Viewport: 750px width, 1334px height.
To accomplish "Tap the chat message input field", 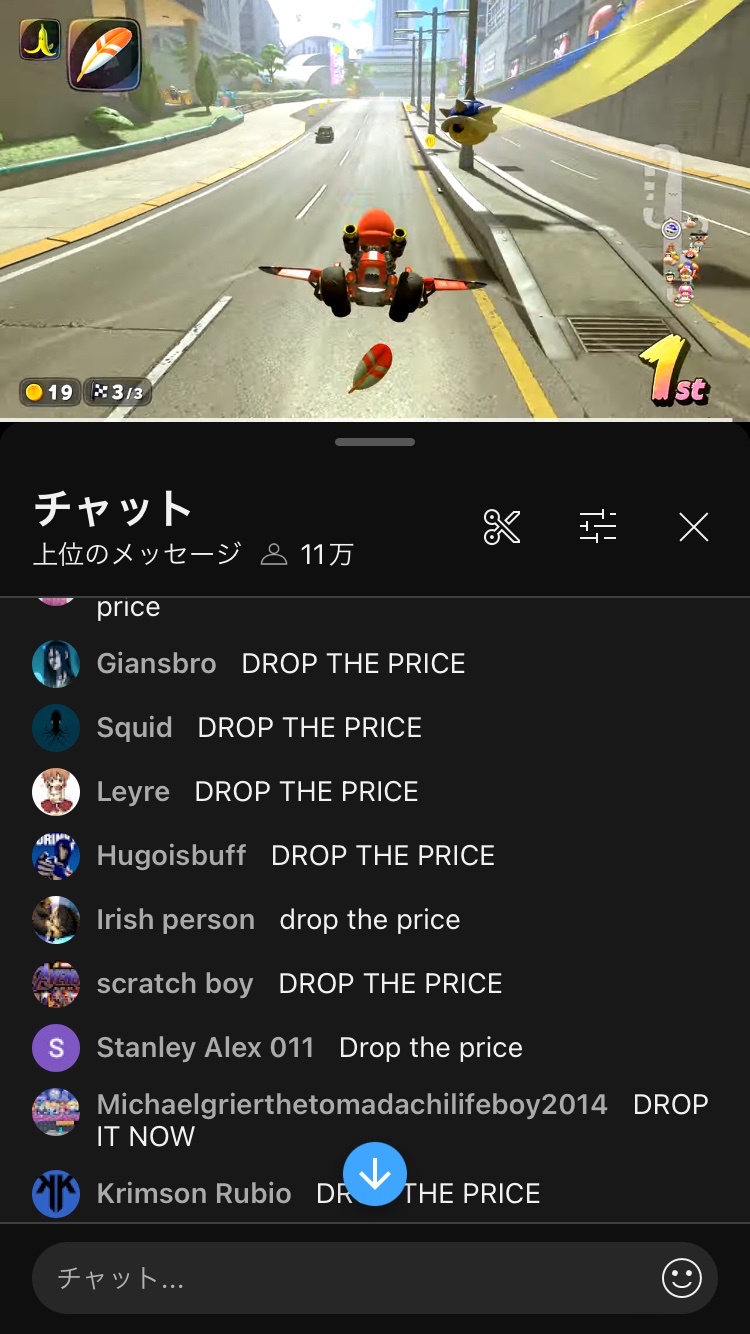I will [340, 1278].
